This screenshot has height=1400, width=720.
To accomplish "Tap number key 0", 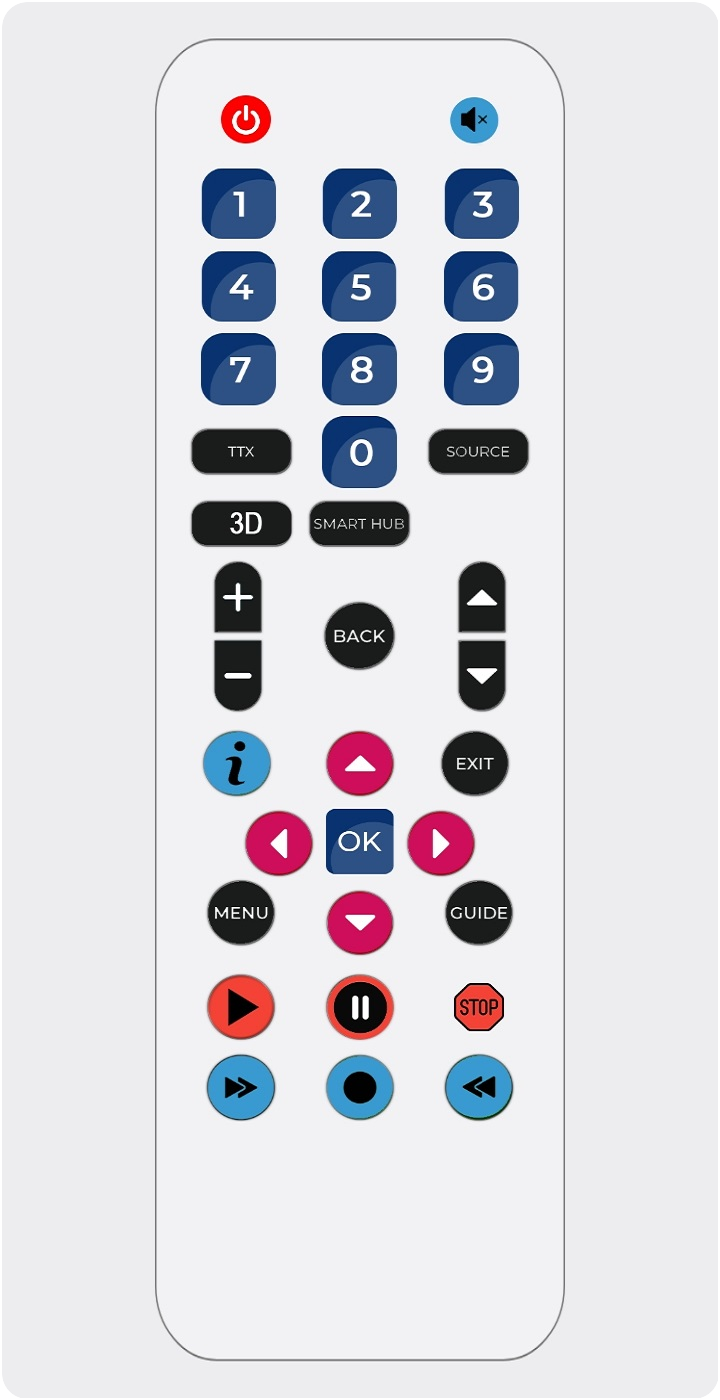I will pyautogui.click(x=360, y=452).
